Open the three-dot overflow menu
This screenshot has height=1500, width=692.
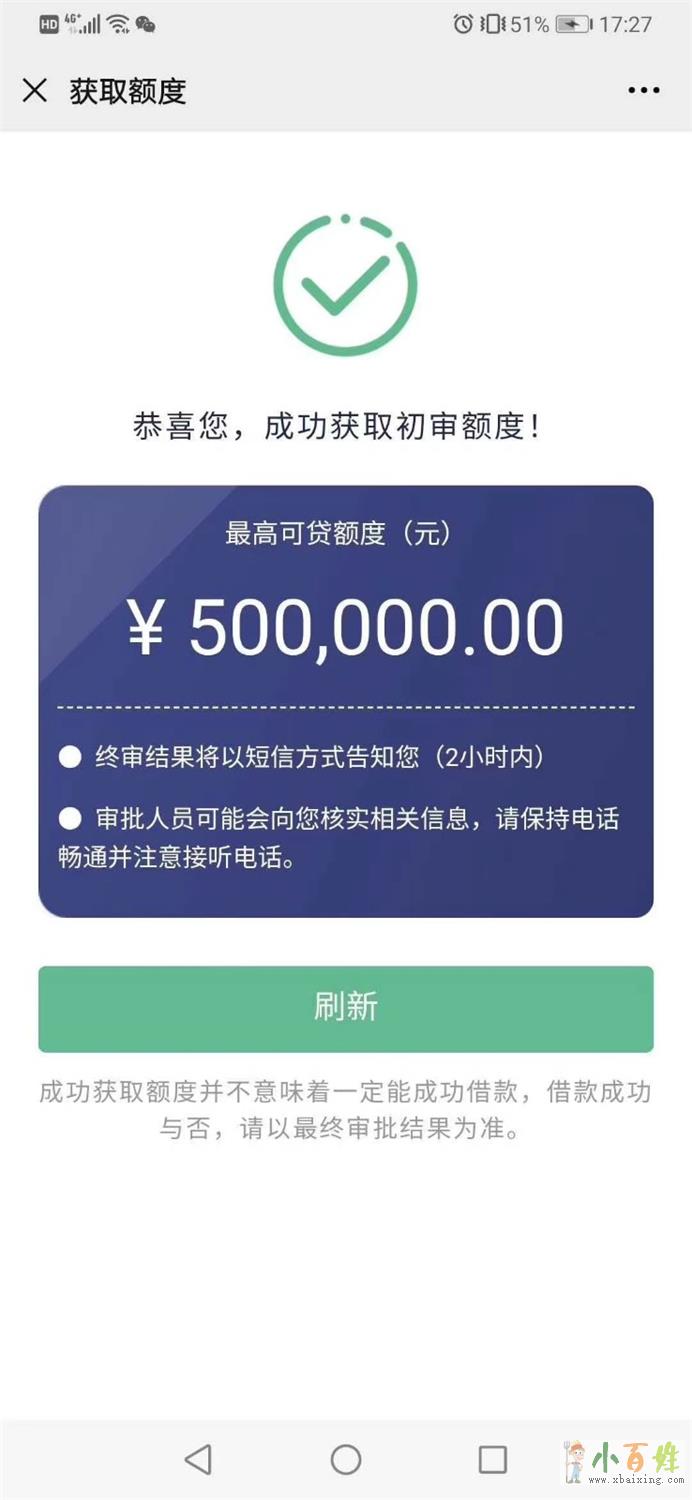644,91
